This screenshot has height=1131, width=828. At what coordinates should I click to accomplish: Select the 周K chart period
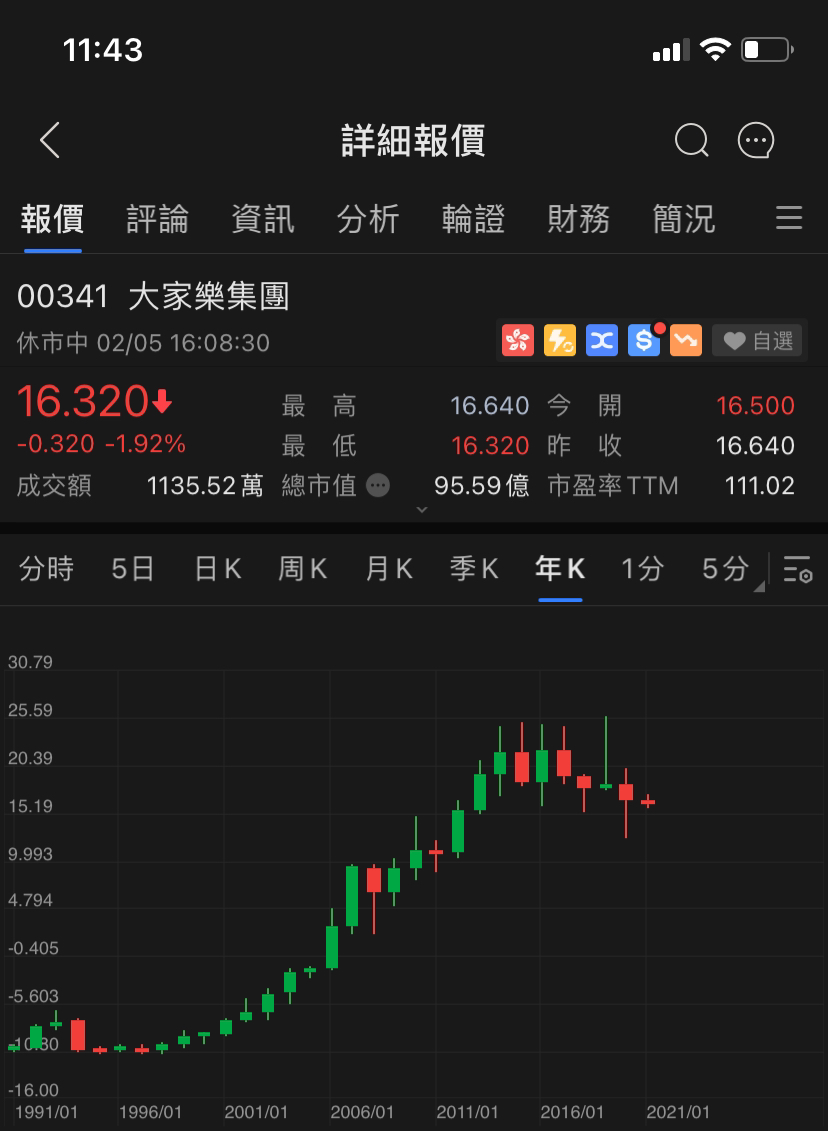pos(303,569)
